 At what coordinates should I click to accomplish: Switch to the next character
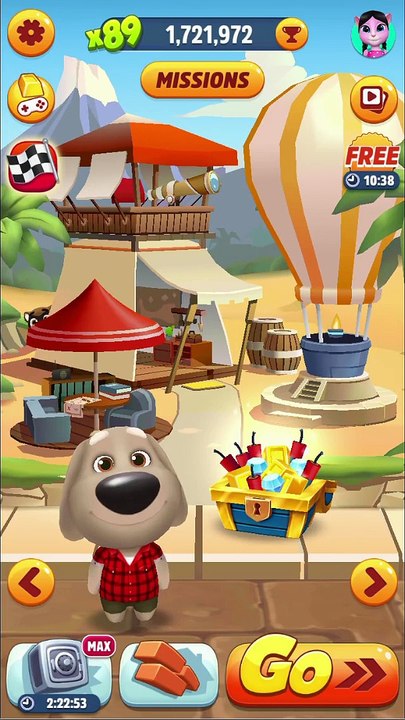coord(374,582)
